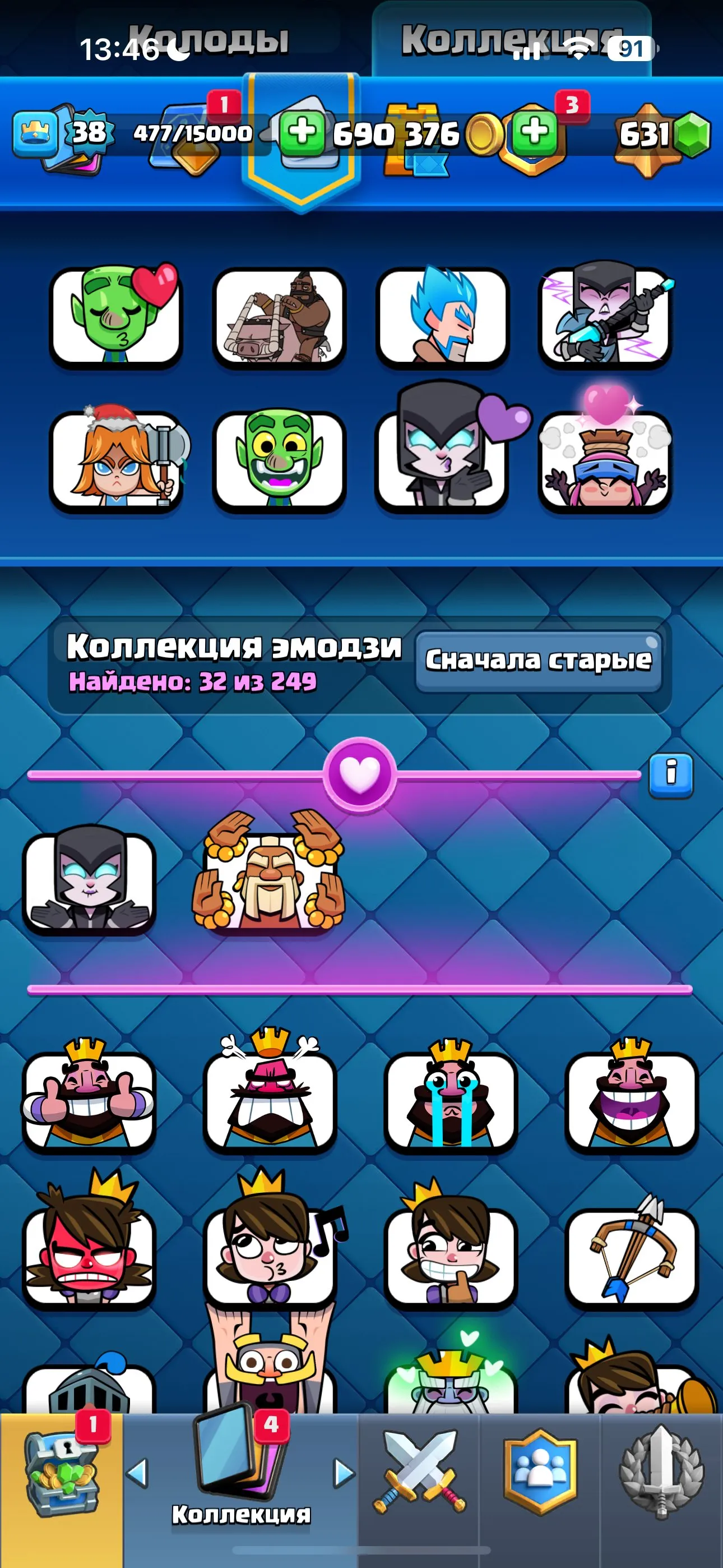Open the 'Сначала старые' sort option
The height and width of the screenshot is (1568, 723).
540,659
